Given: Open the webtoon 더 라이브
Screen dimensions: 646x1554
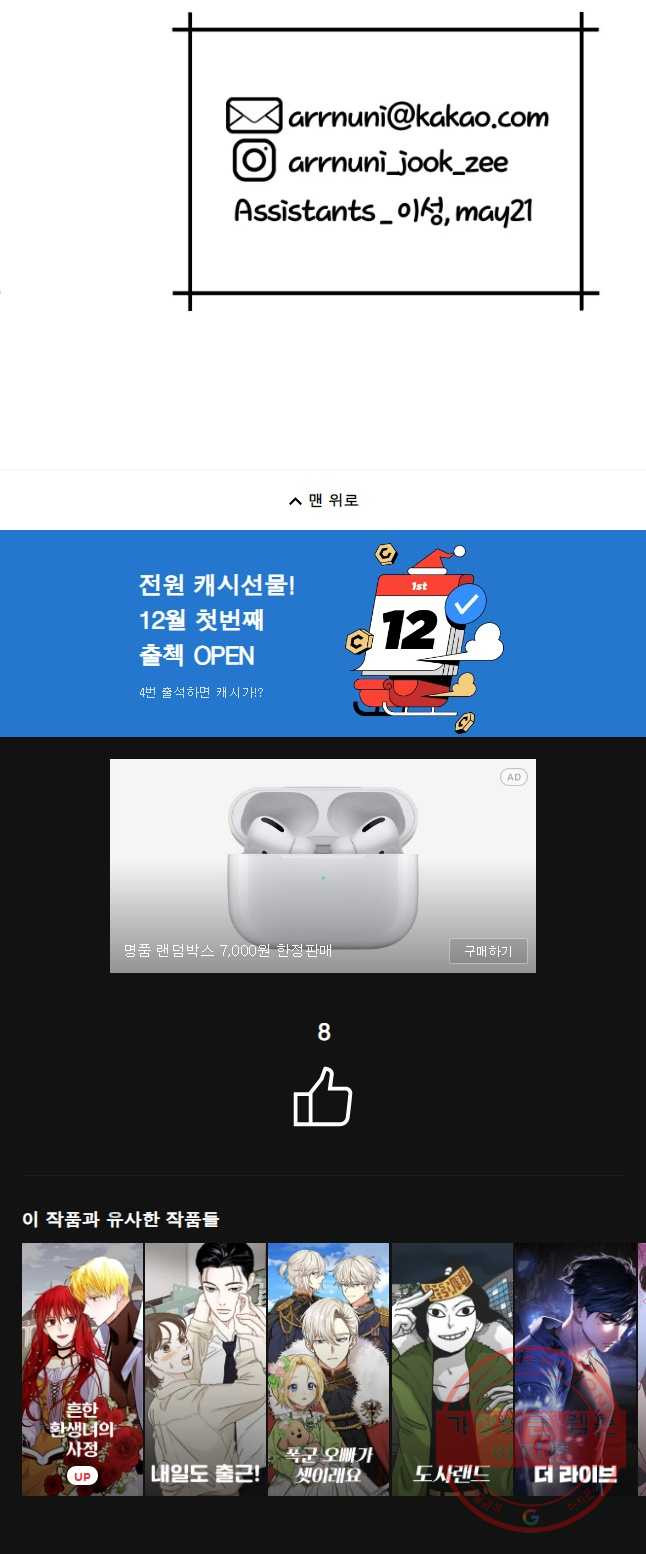Looking at the screenshot, I should (x=575, y=1369).
